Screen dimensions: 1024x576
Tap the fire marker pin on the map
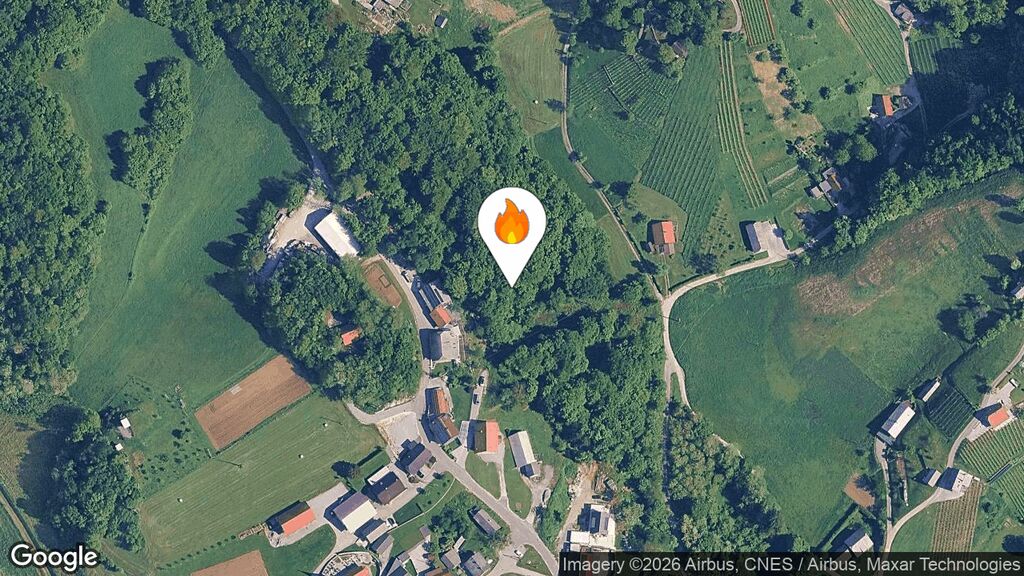(511, 226)
